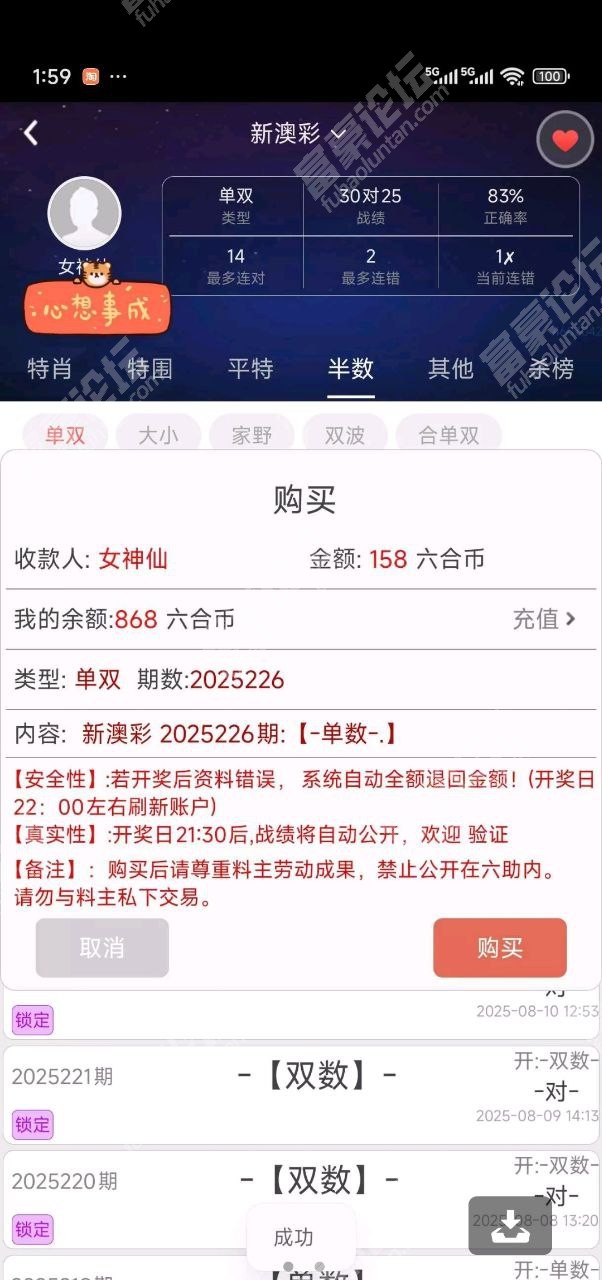Open the 2025221期 record row

pos(300,1077)
